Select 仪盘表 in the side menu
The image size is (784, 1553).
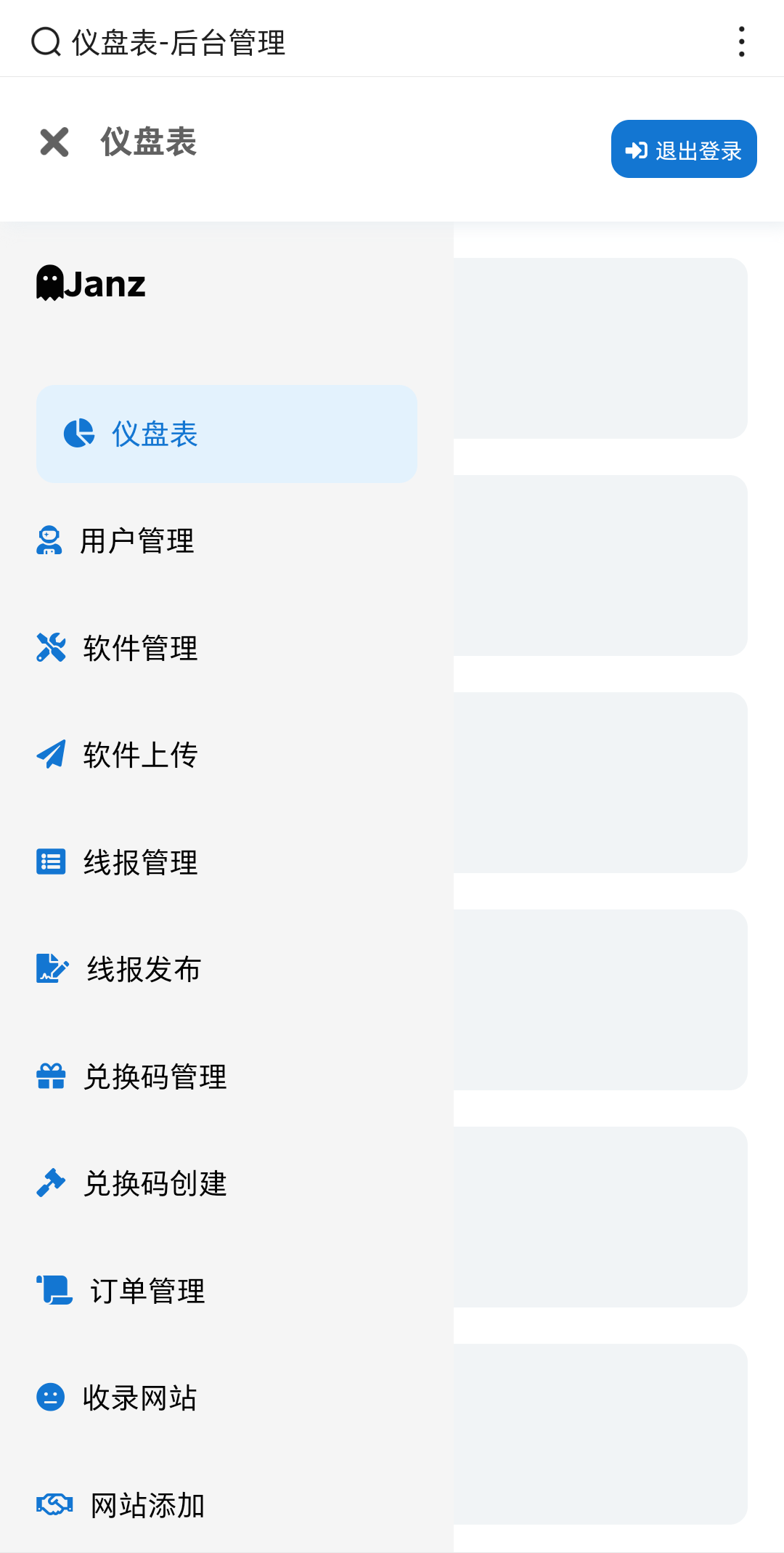(x=226, y=434)
